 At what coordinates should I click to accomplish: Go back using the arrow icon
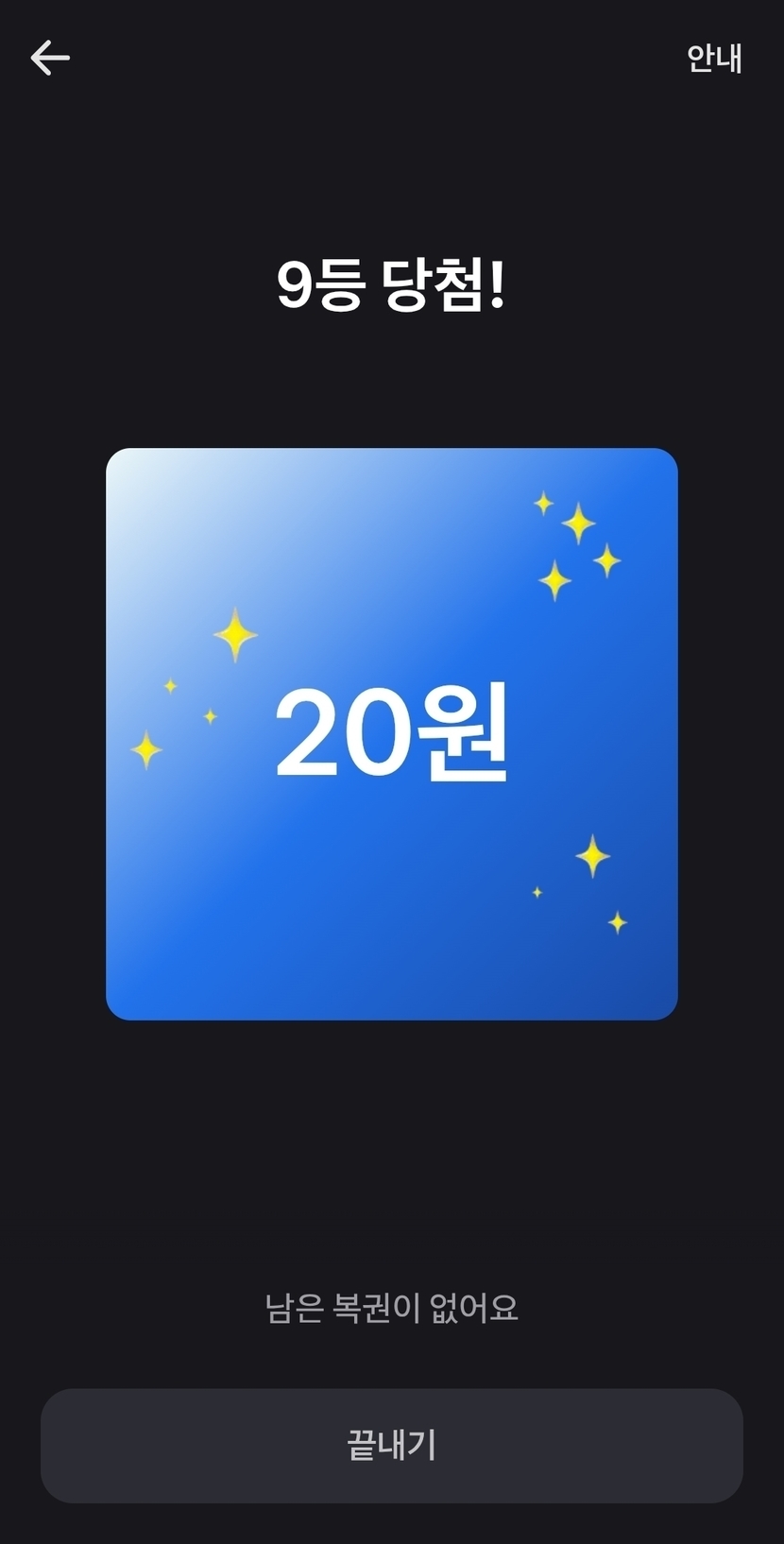pyautogui.click(x=50, y=58)
